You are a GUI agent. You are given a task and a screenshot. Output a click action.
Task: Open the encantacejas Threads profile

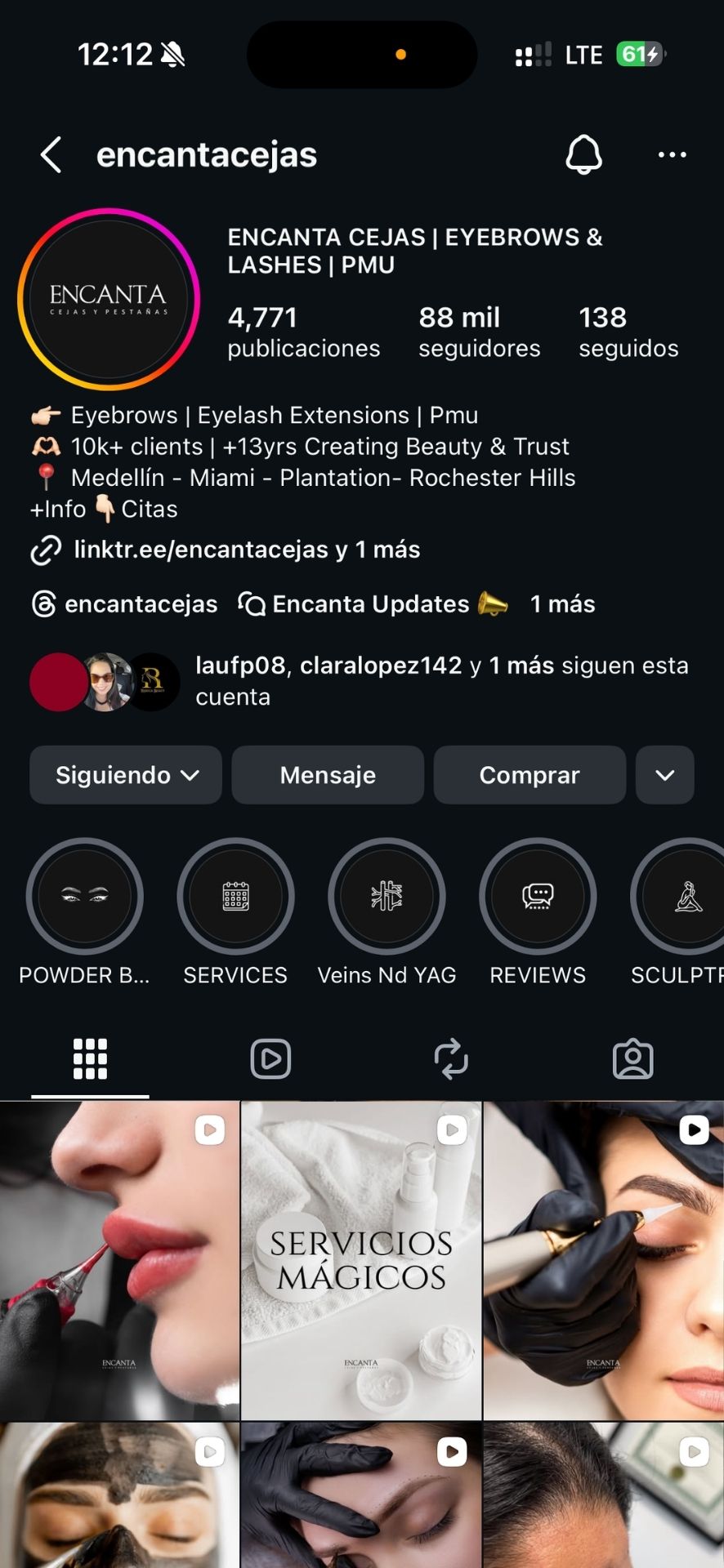[x=125, y=604]
